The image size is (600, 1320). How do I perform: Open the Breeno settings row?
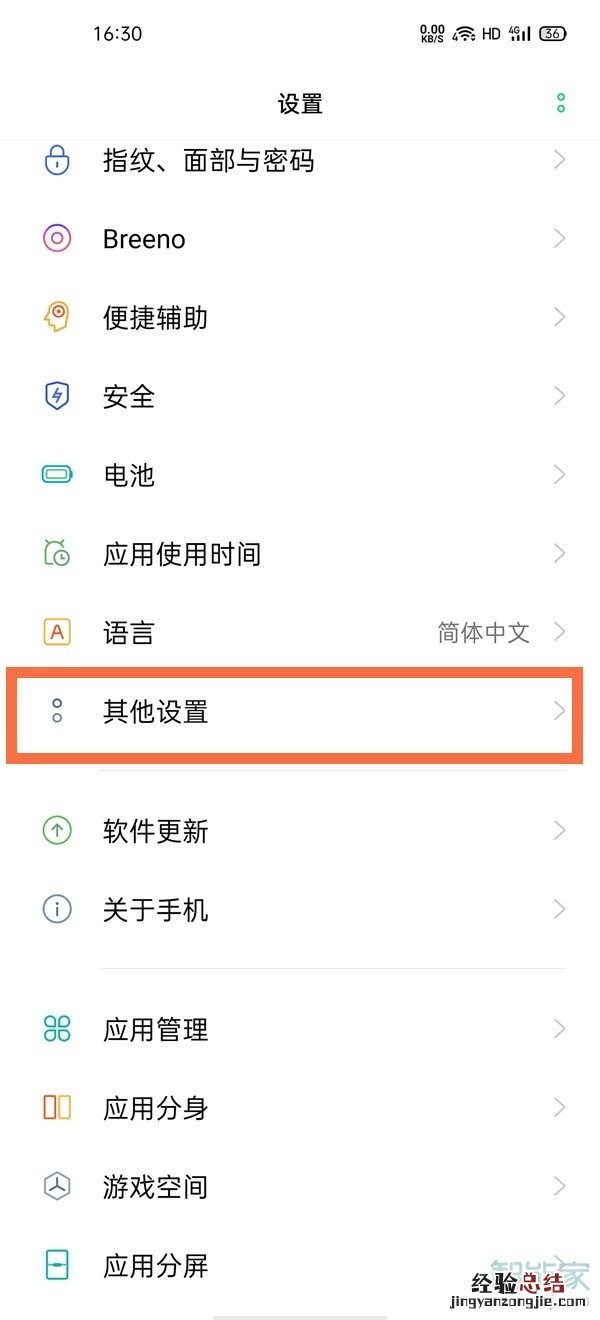tap(300, 239)
